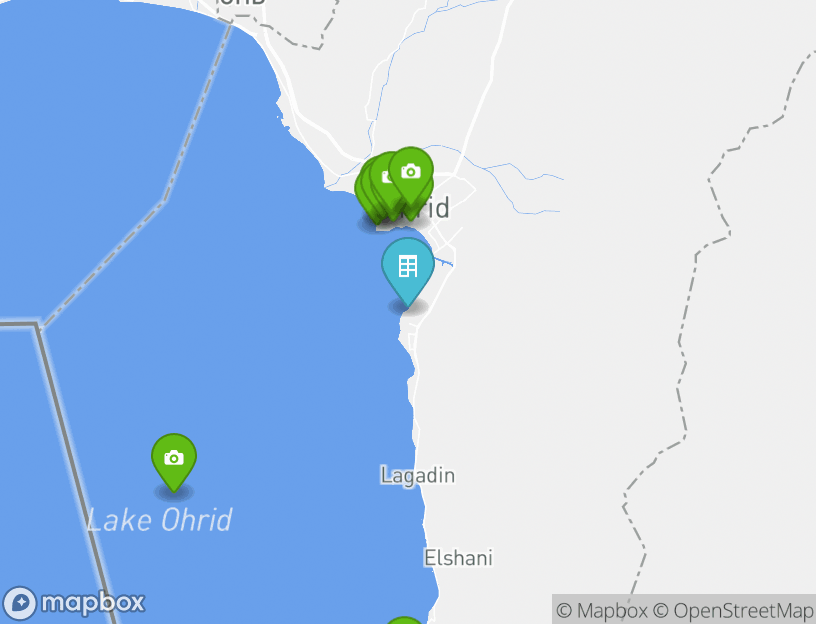Screen dimensions: 816x624
Task: Tap the topmost green camera pin at Ohrid
Action: (411, 172)
